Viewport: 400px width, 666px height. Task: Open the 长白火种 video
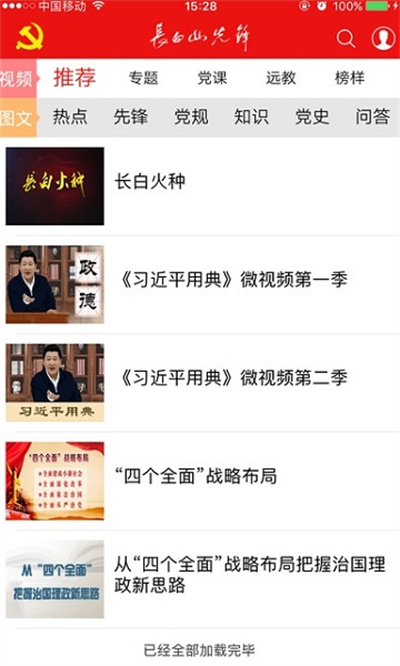pyautogui.click(x=200, y=186)
